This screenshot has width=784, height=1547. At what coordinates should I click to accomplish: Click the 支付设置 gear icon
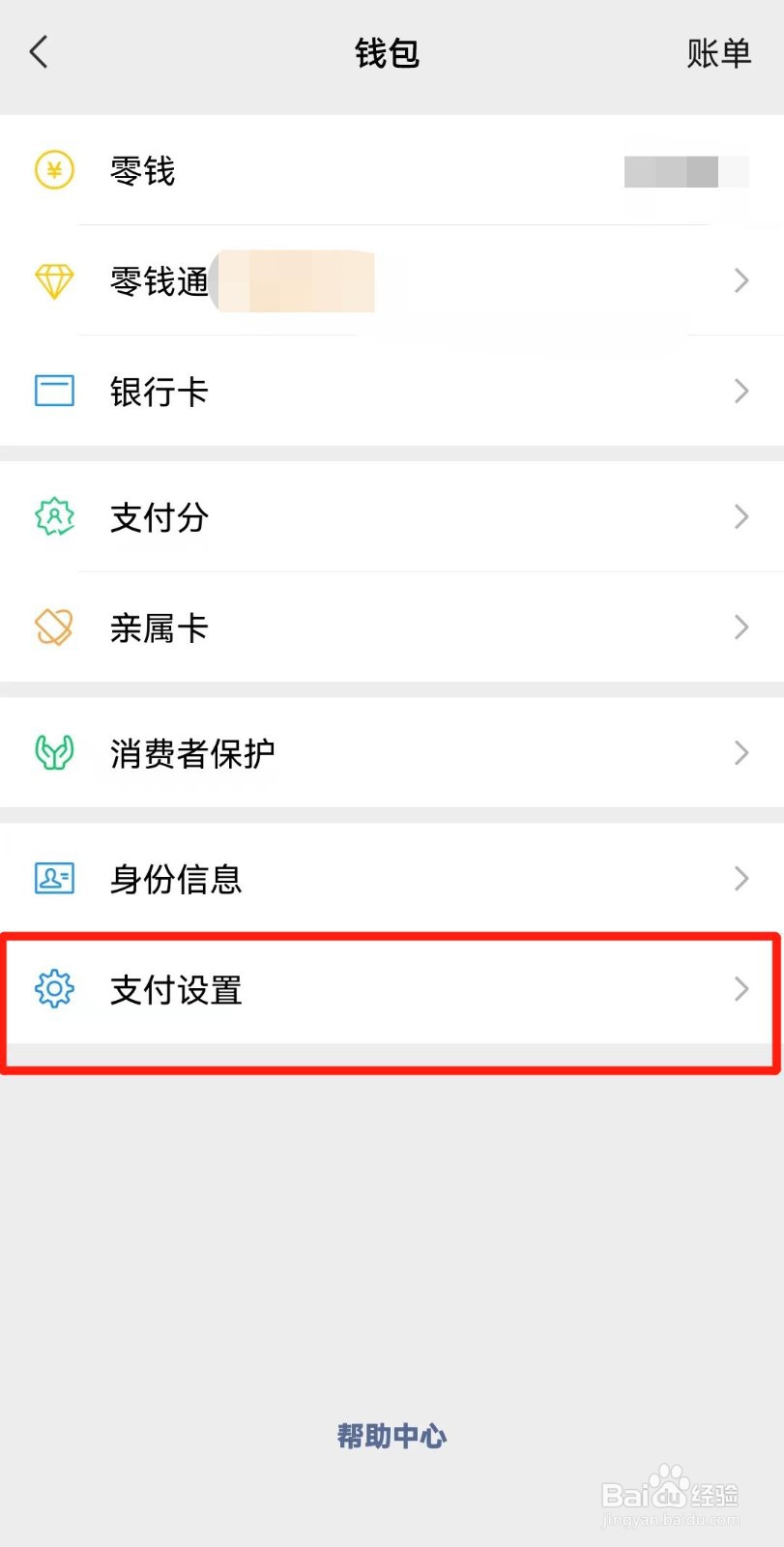tap(54, 989)
